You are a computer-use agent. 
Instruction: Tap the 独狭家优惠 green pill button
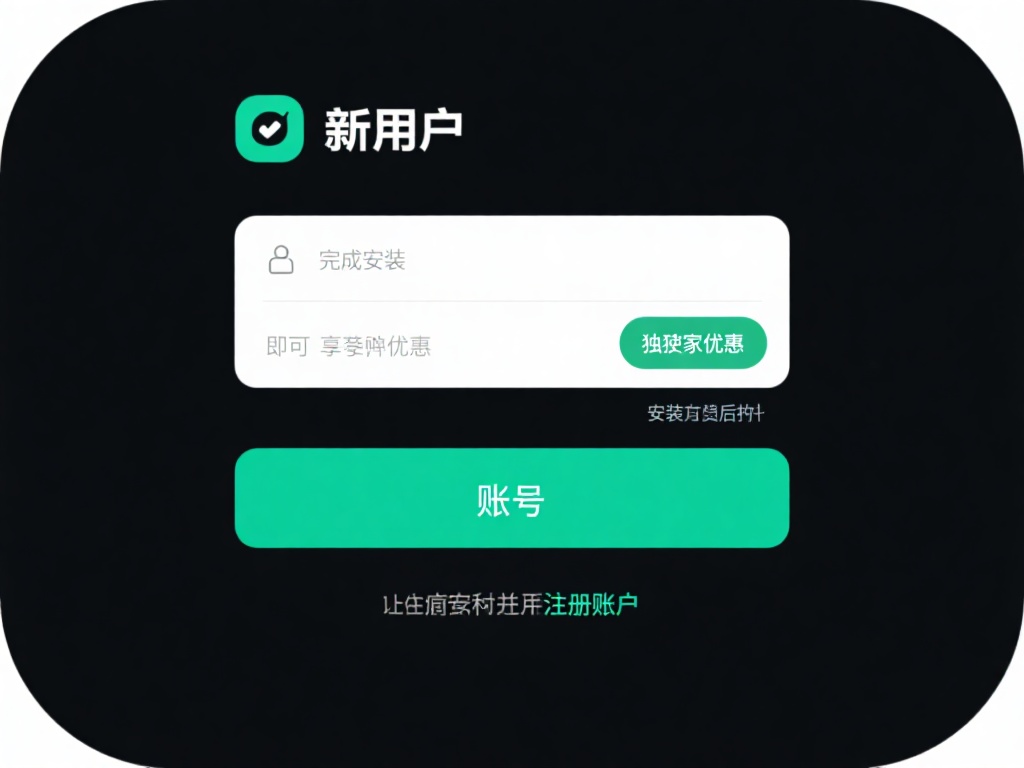(693, 344)
